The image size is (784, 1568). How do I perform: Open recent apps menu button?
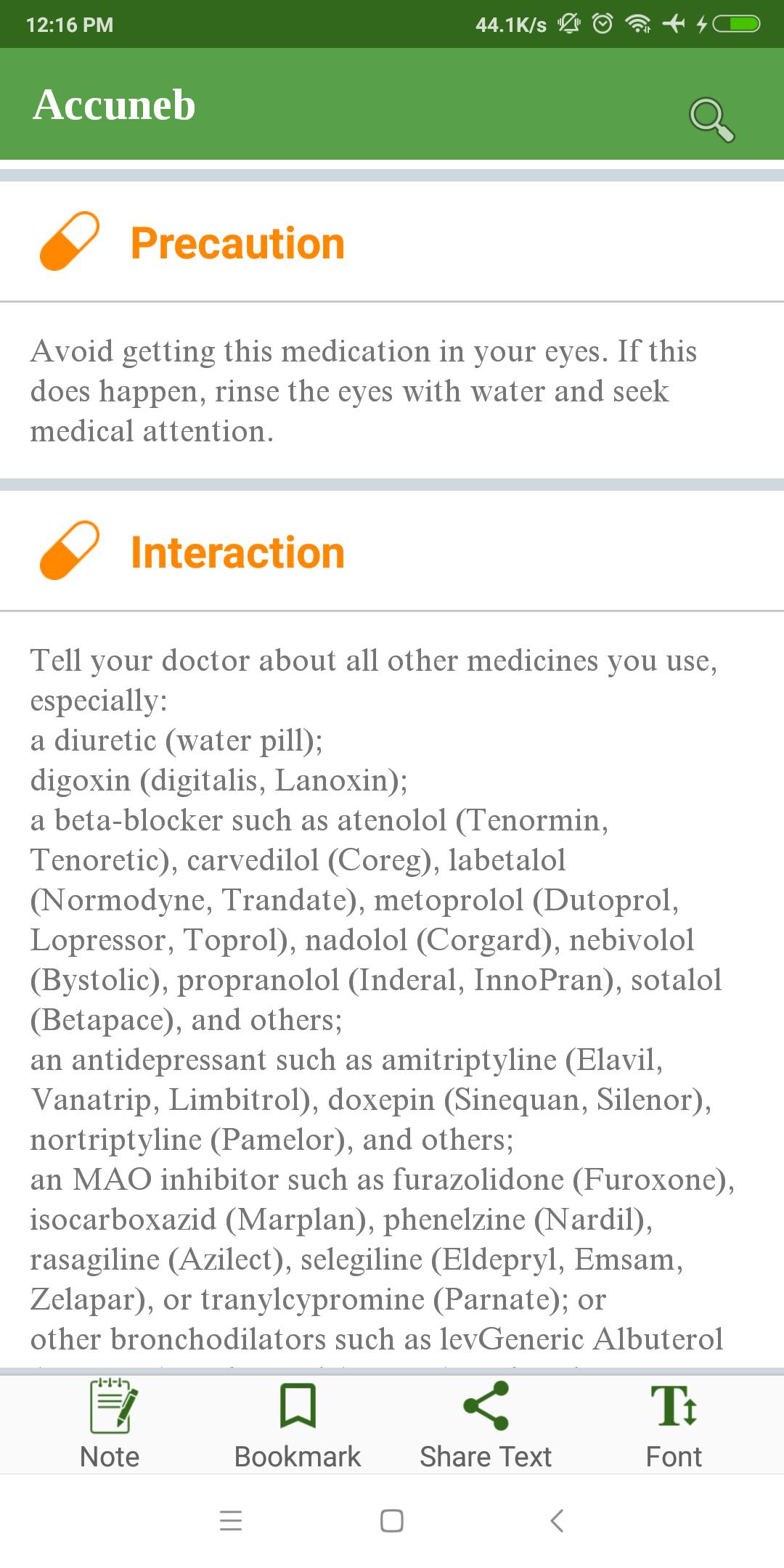pos(230,1520)
